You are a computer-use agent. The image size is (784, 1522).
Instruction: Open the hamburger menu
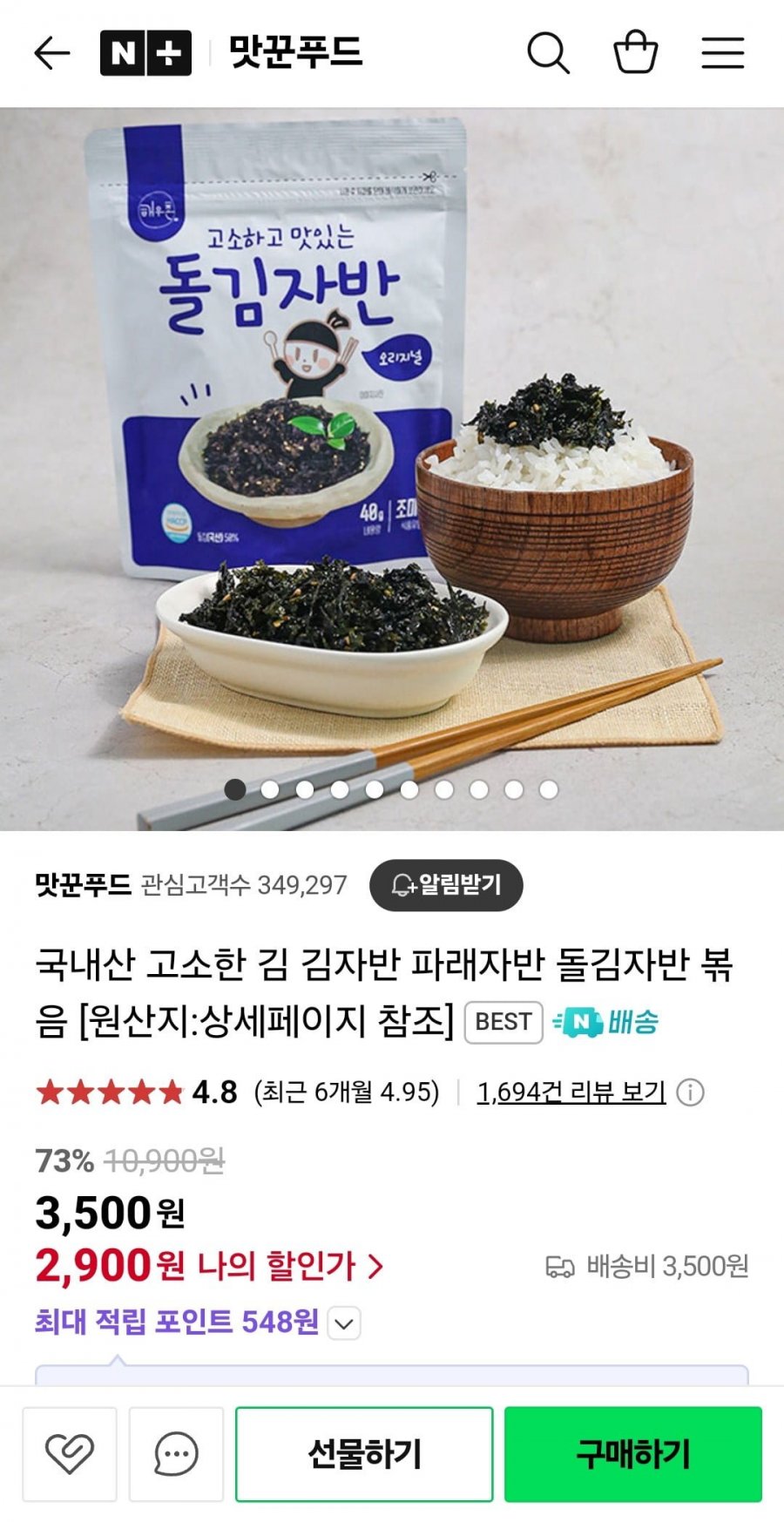[723, 53]
